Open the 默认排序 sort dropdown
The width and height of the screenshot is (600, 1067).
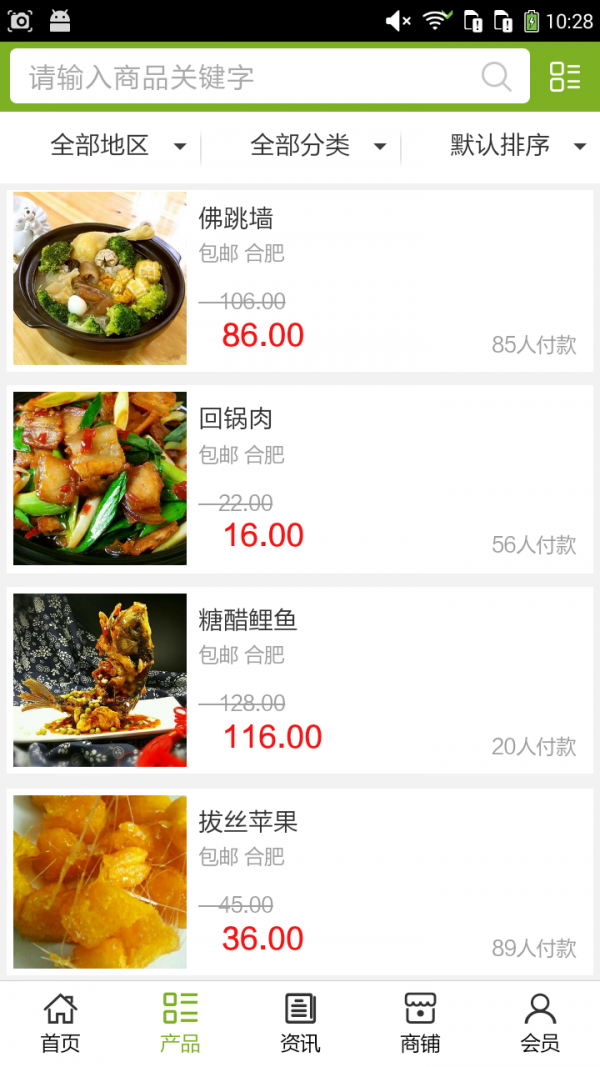click(x=517, y=146)
